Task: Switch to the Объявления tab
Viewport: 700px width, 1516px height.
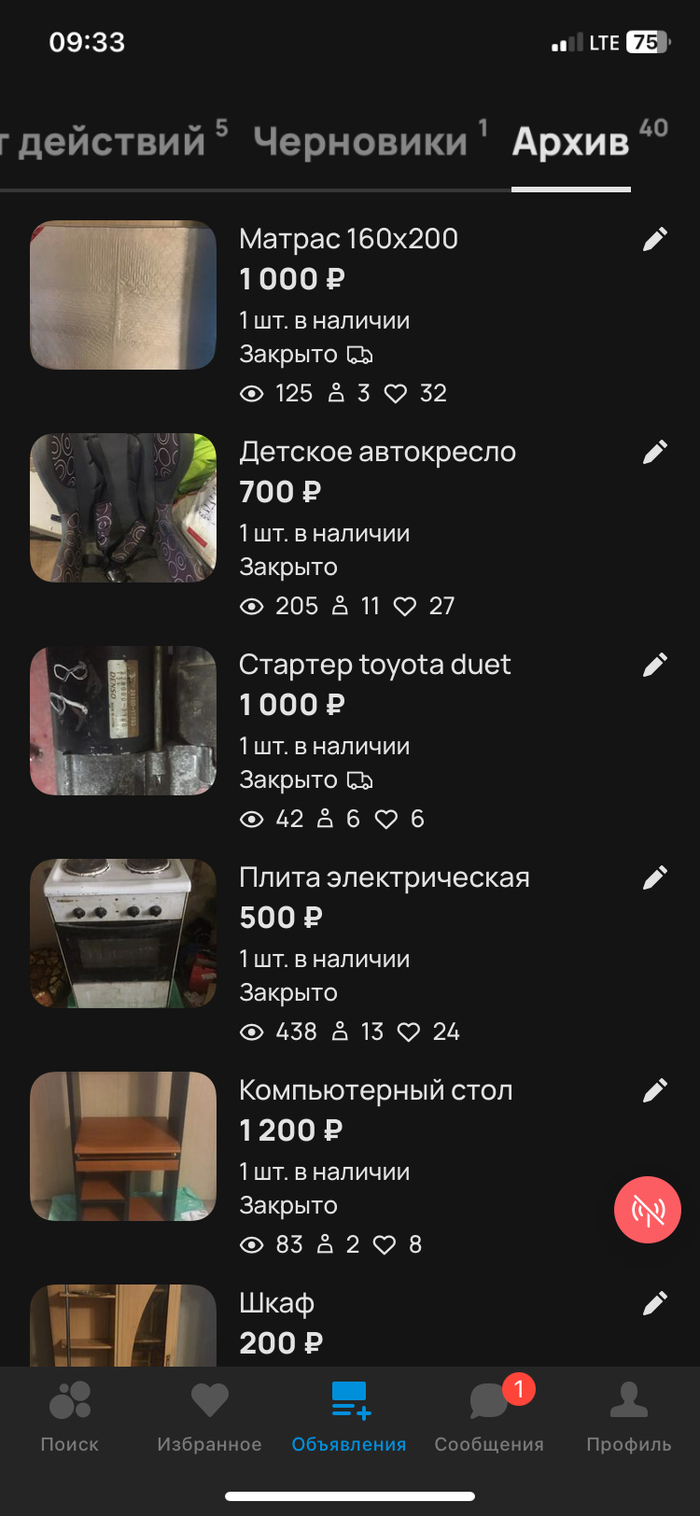Action: [349, 1416]
